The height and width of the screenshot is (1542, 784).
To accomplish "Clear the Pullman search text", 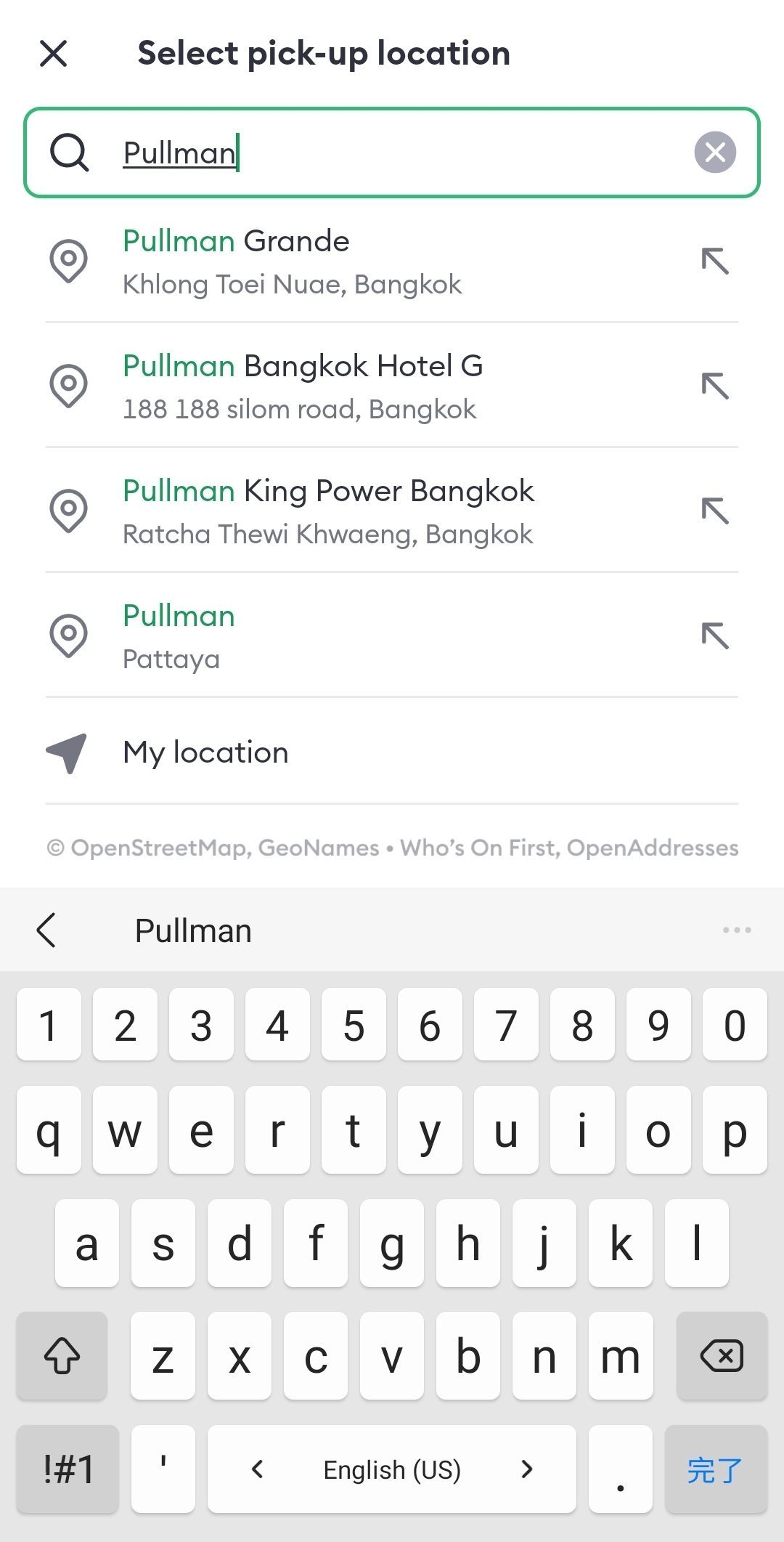I will pos(715,153).
